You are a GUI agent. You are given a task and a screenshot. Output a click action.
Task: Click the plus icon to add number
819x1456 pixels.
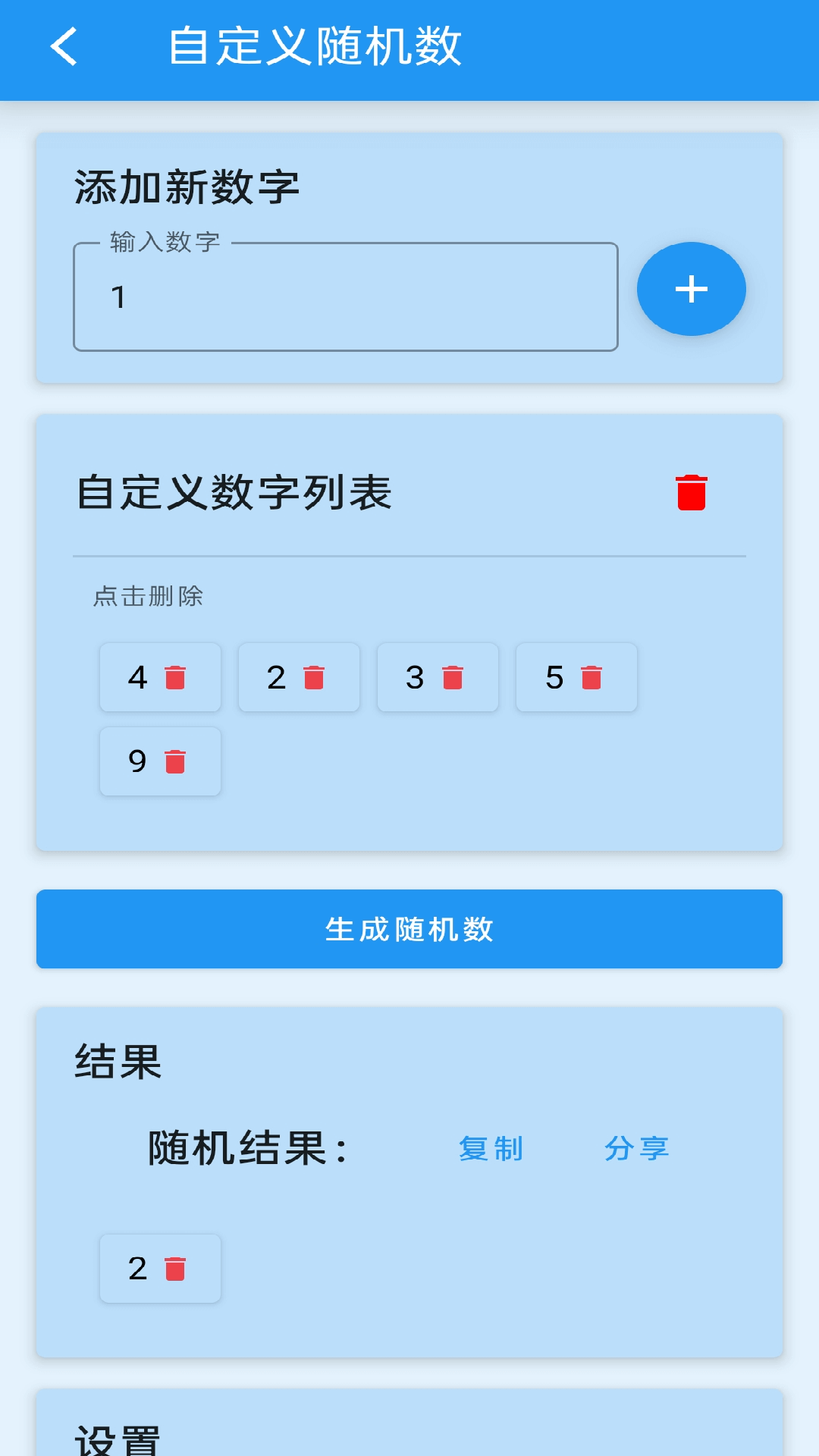coord(691,289)
